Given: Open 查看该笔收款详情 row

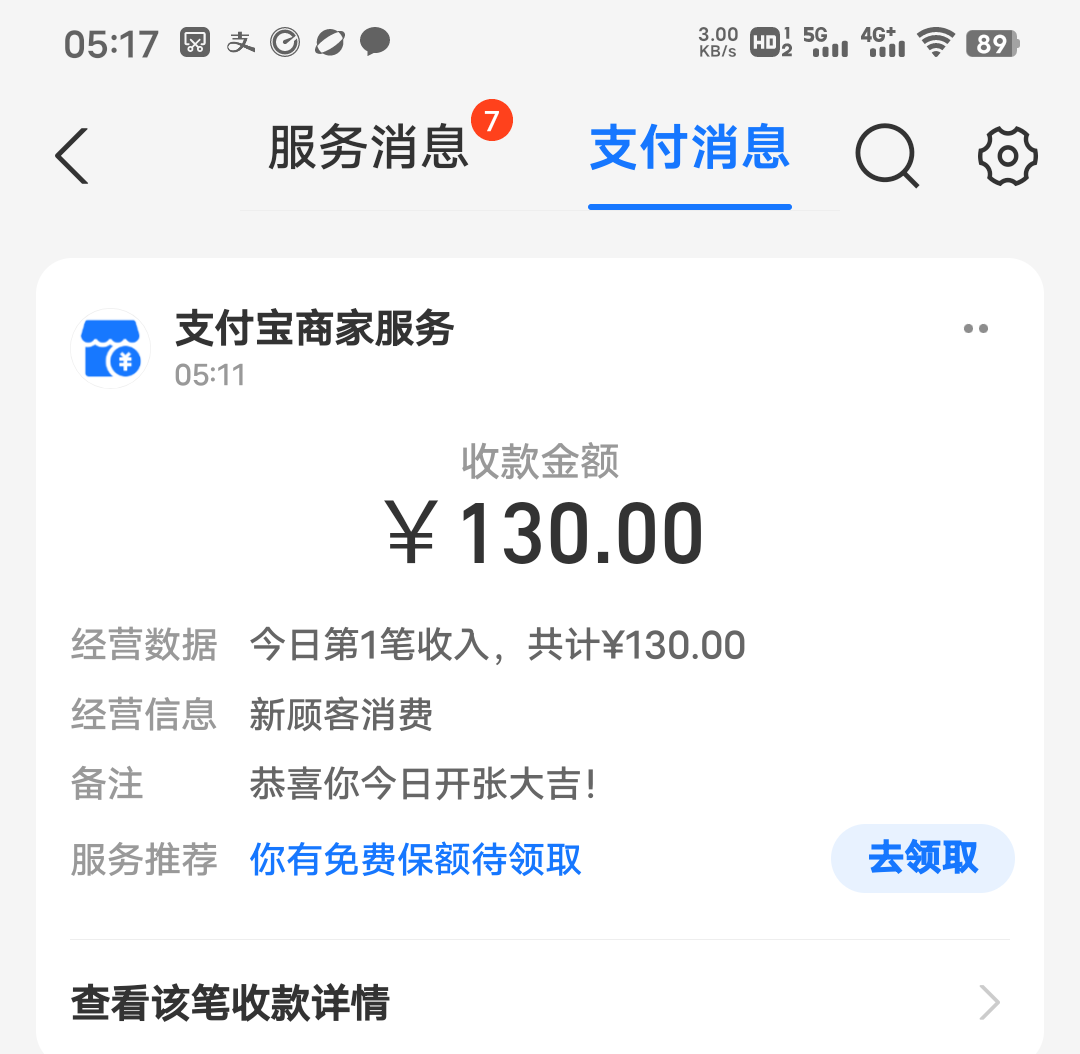Looking at the screenshot, I should point(540,1002).
